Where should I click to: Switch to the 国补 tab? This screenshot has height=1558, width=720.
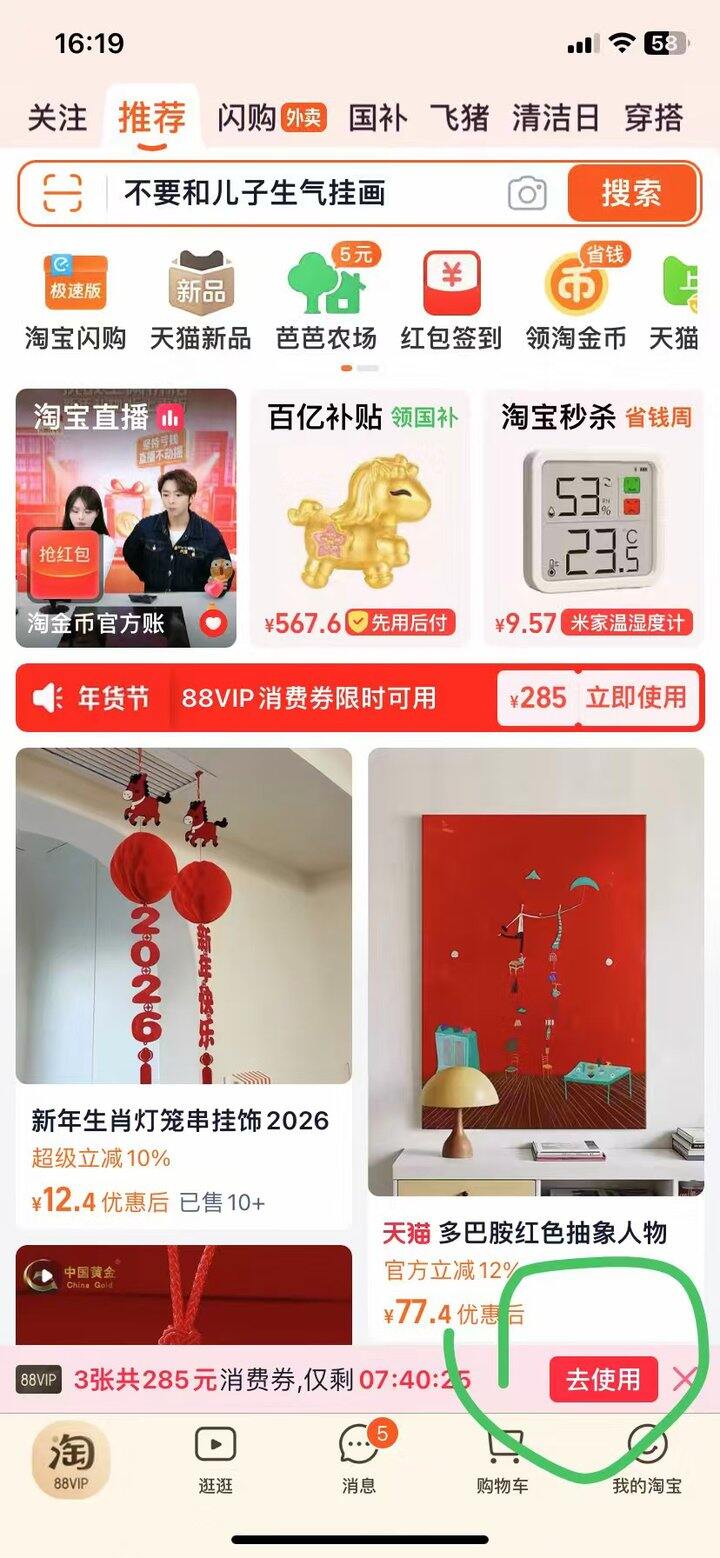click(x=377, y=118)
